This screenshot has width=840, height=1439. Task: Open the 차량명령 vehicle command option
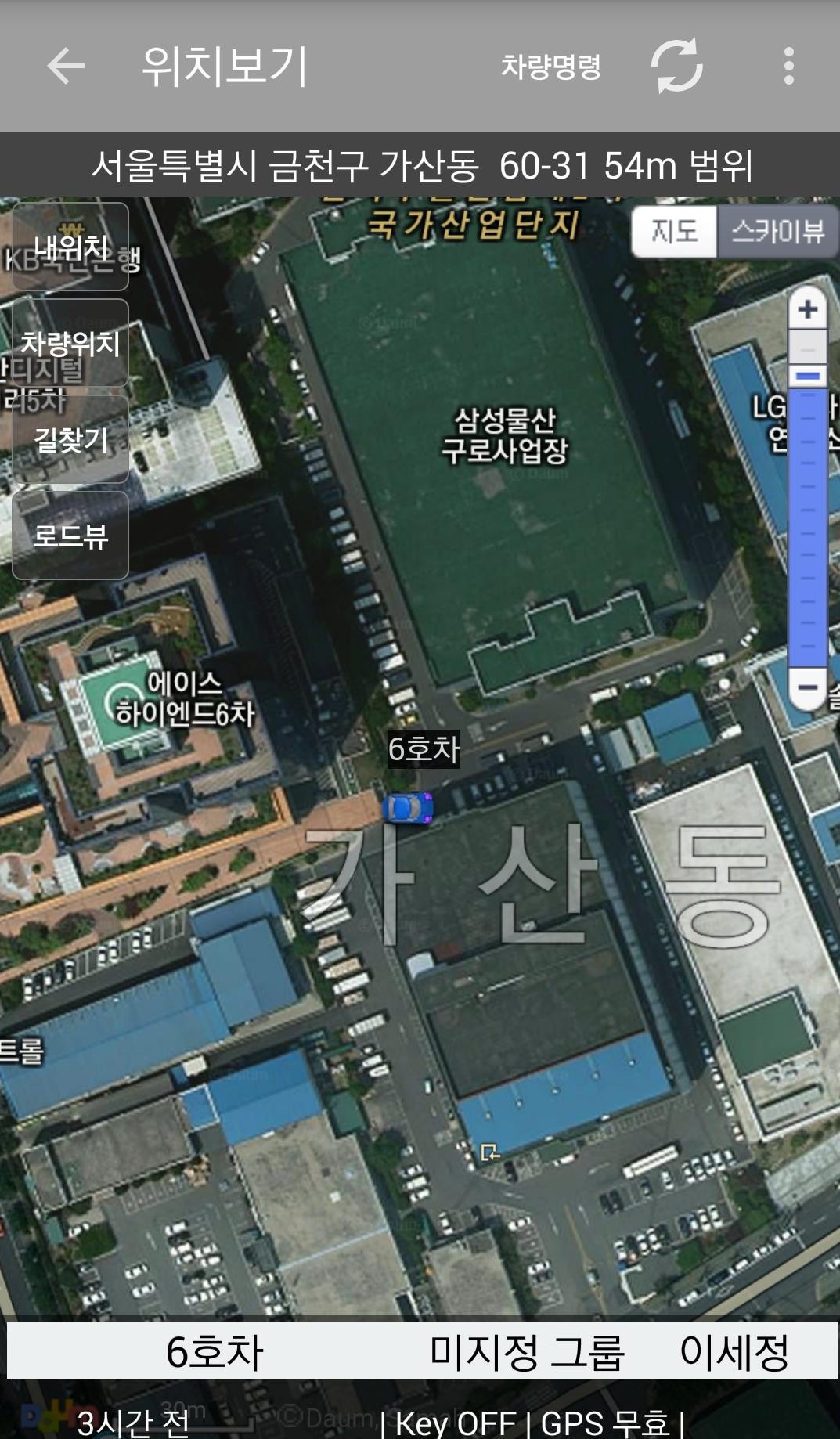click(x=550, y=67)
